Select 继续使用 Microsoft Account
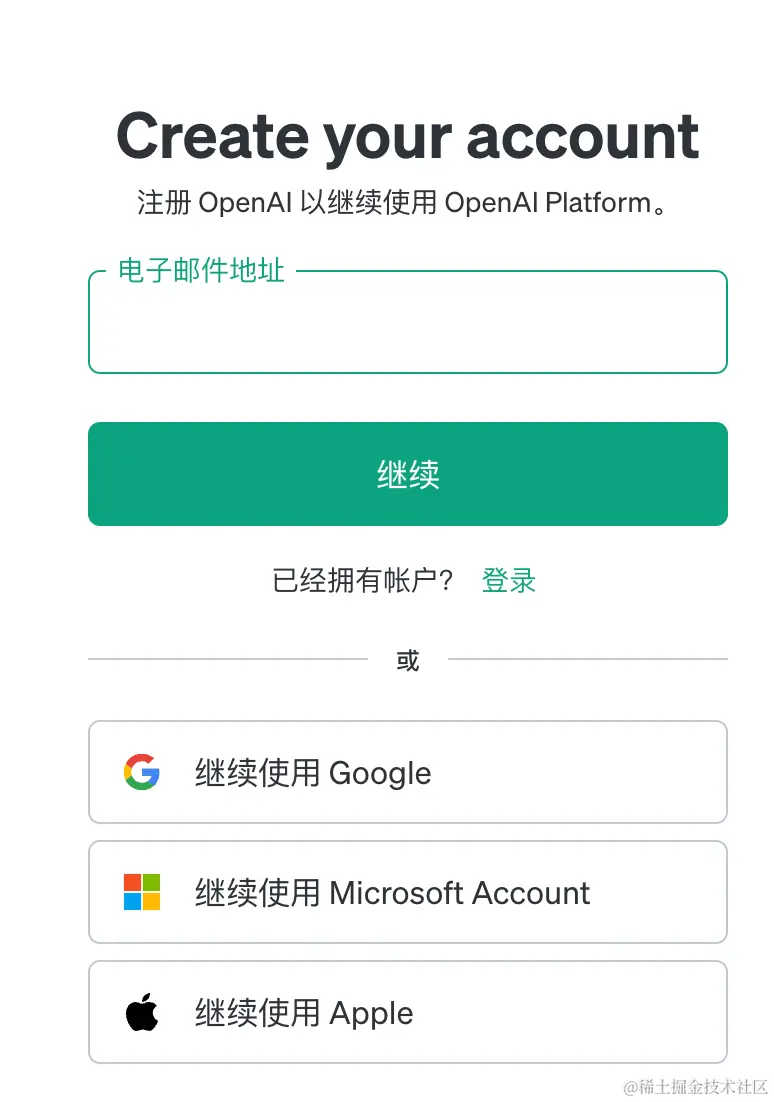This screenshot has height=1102, width=774. tap(407, 892)
